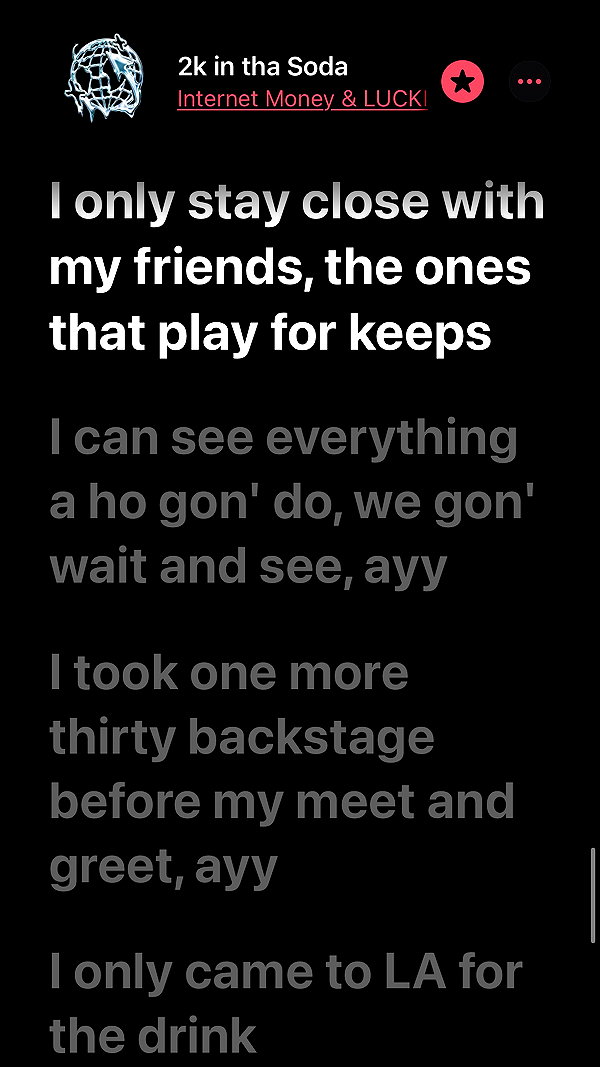Favorite the song with the star button

coord(463,82)
